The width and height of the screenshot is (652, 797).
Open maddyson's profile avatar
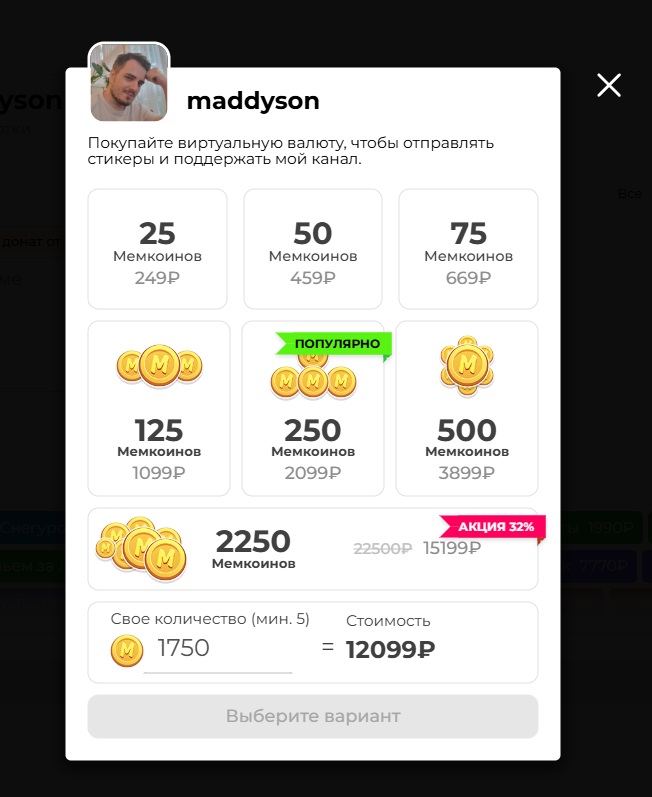tap(129, 83)
